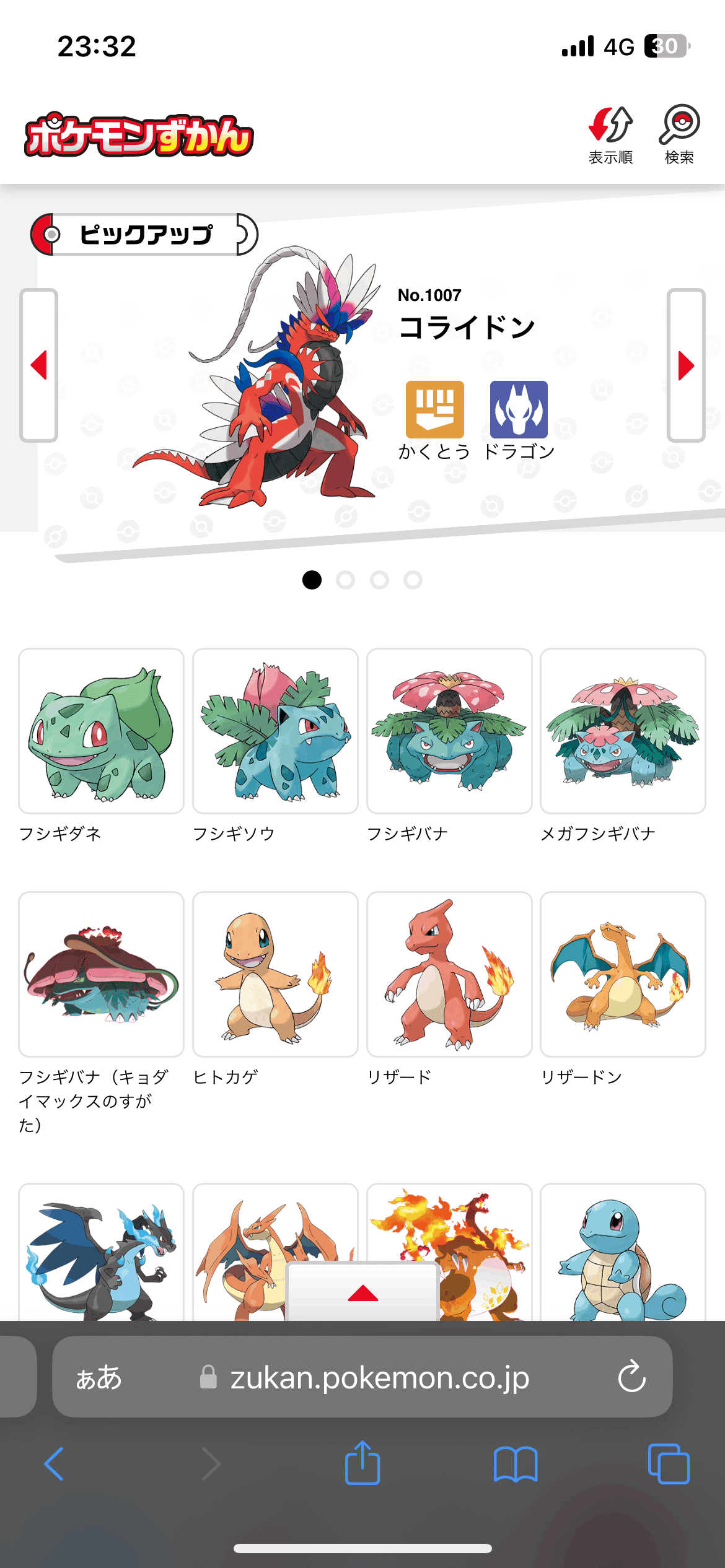Jump to the second pickup slide dot
The width and height of the screenshot is (725, 1568).
point(346,580)
